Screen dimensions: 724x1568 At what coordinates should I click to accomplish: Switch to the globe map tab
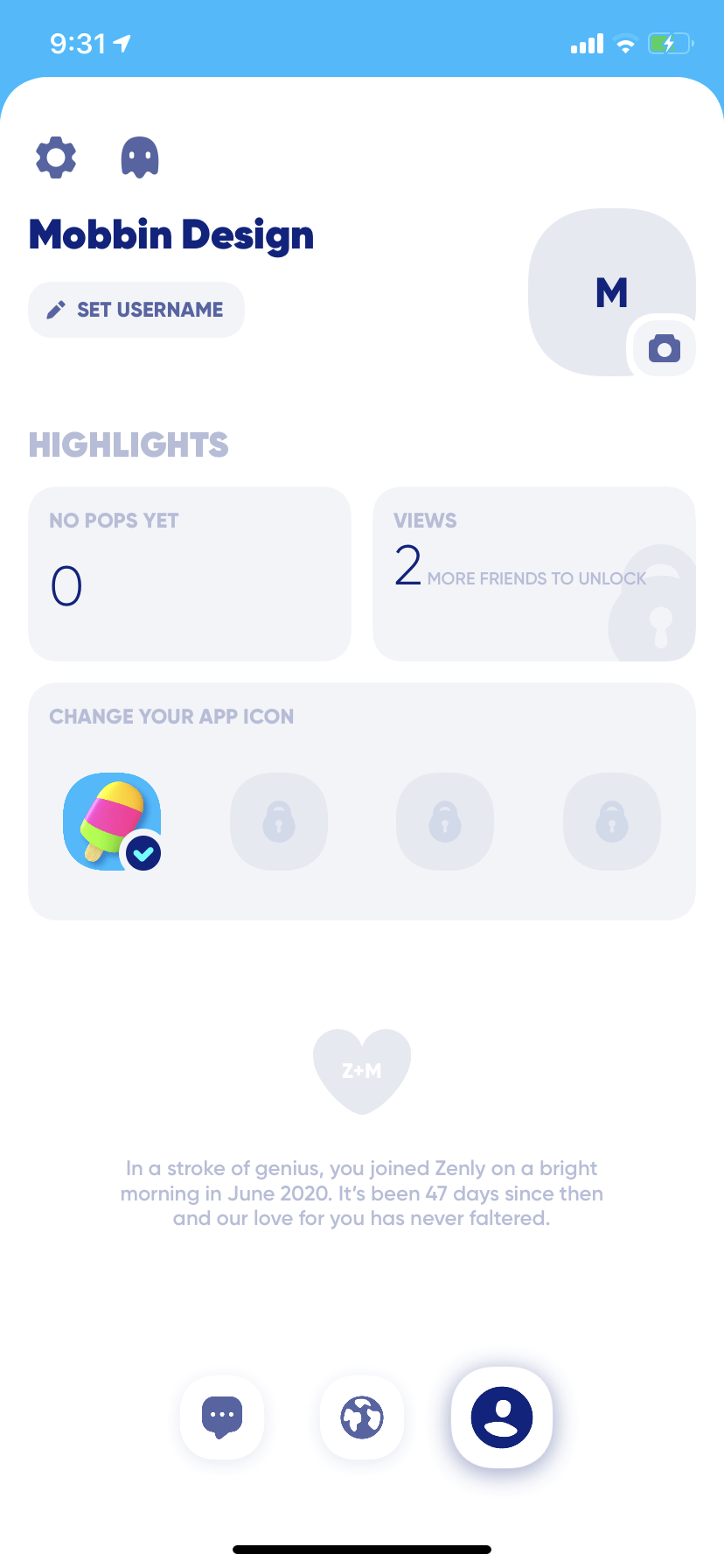click(362, 1417)
